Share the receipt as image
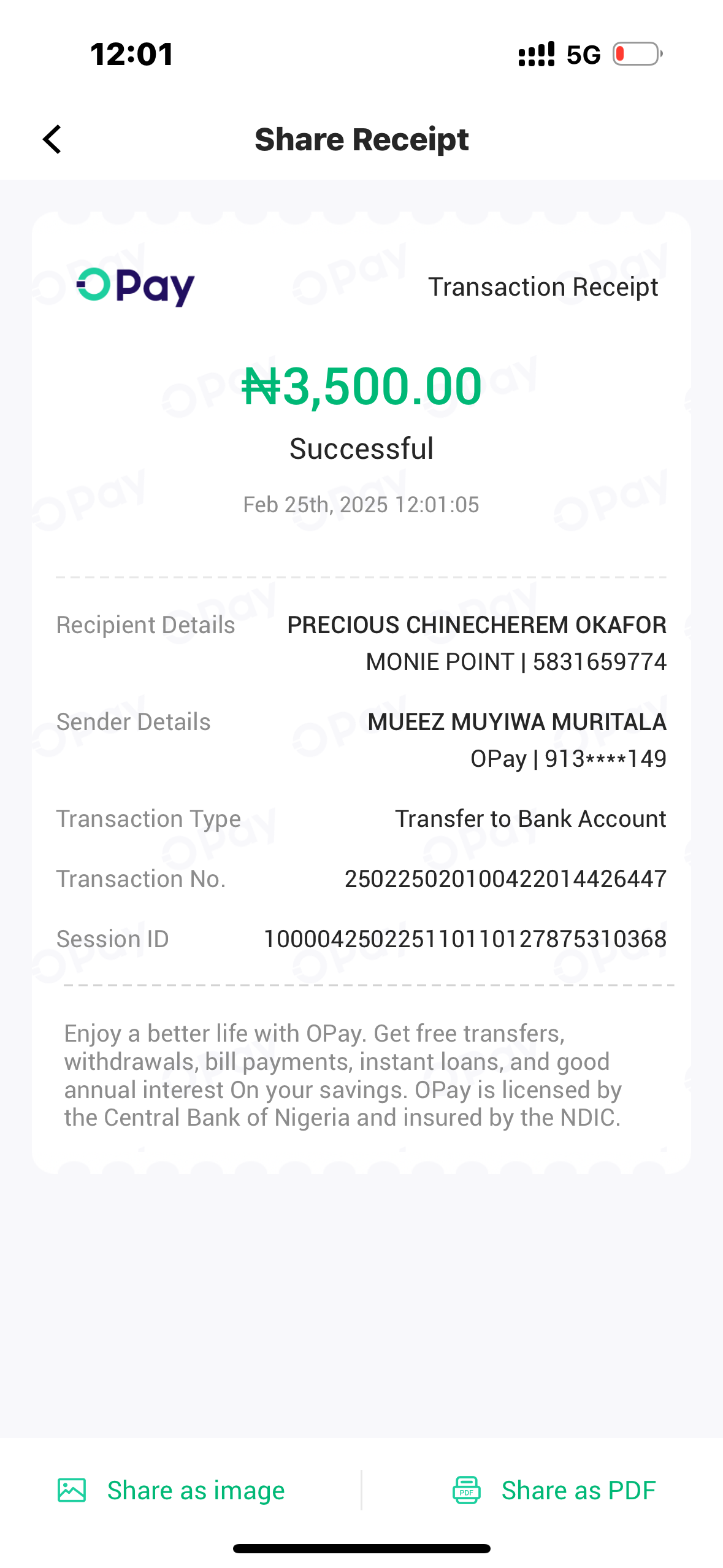This screenshot has height=1568, width=723. [x=172, y=1490]
